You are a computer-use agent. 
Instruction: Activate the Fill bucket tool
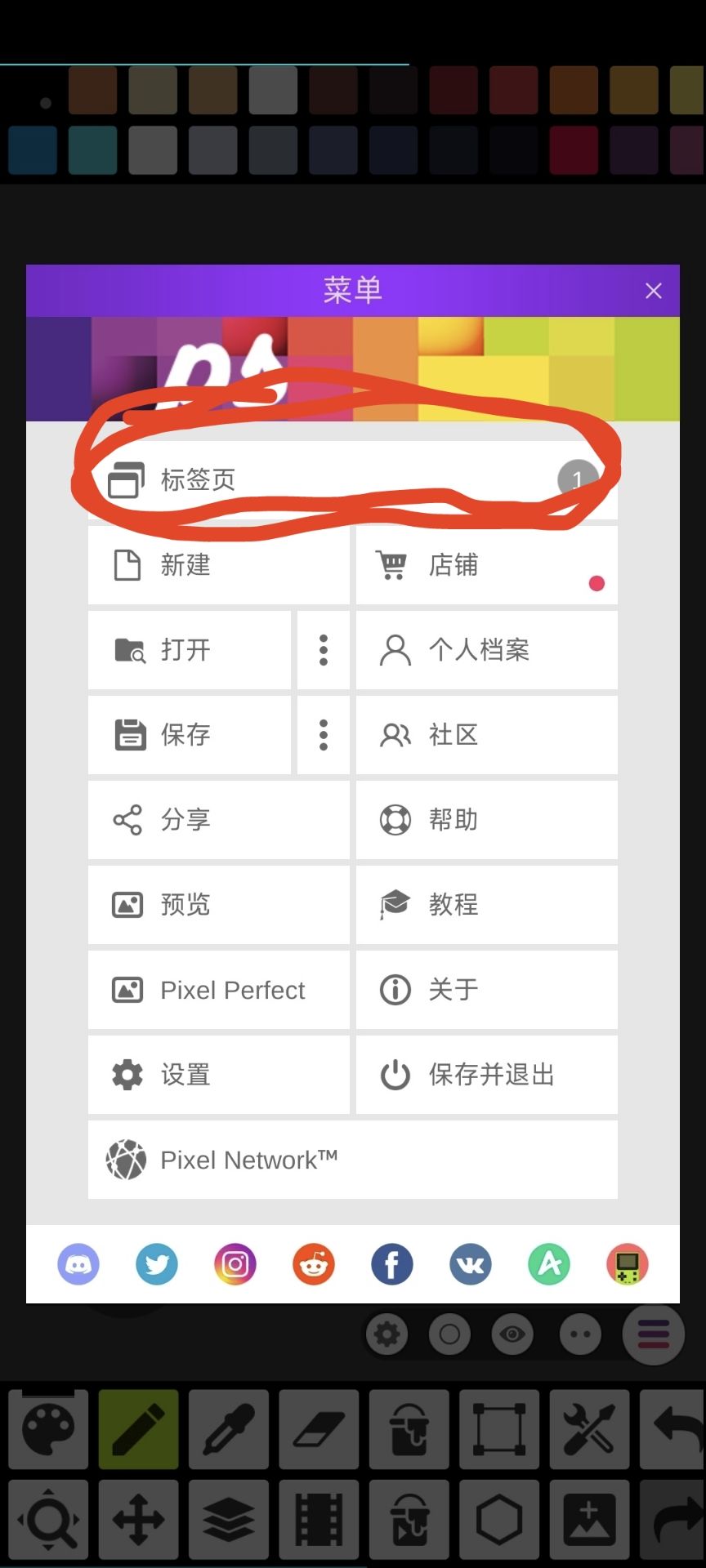pyautogui.click(x=409, y=1430)
